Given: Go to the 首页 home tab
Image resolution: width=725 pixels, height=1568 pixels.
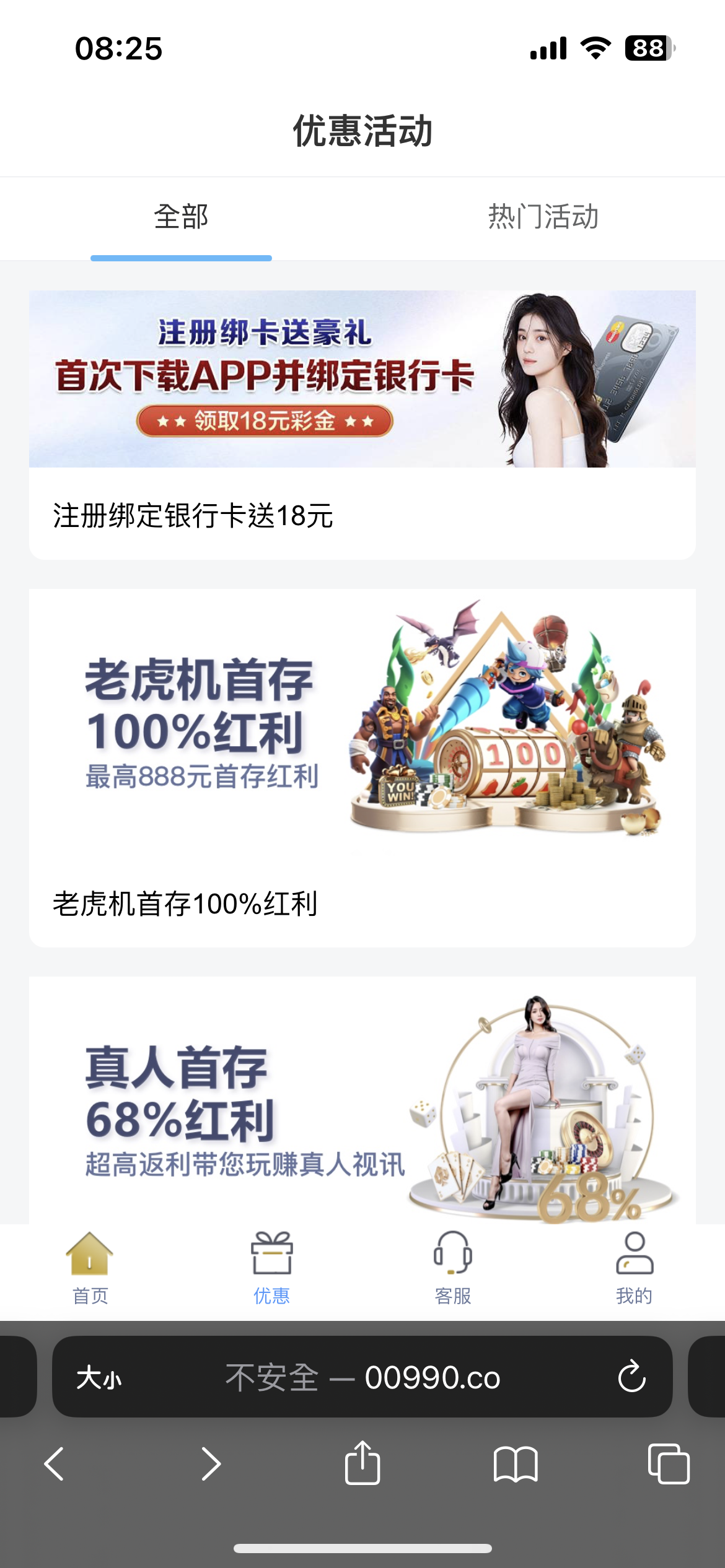Looking at the screenshot, I should click(90, 1267).
